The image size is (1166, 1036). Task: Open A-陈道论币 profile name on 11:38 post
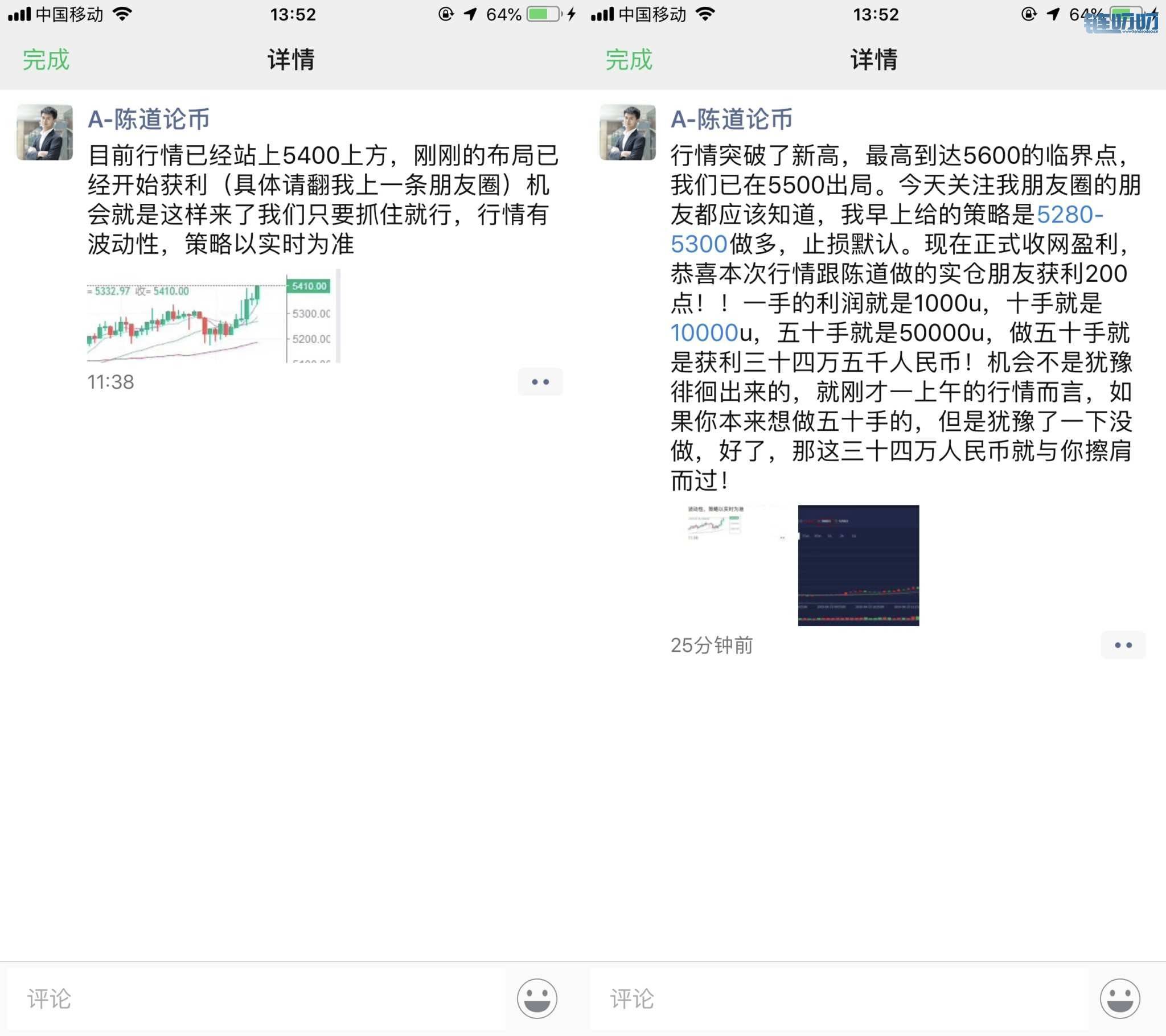(x=149, y=119)
